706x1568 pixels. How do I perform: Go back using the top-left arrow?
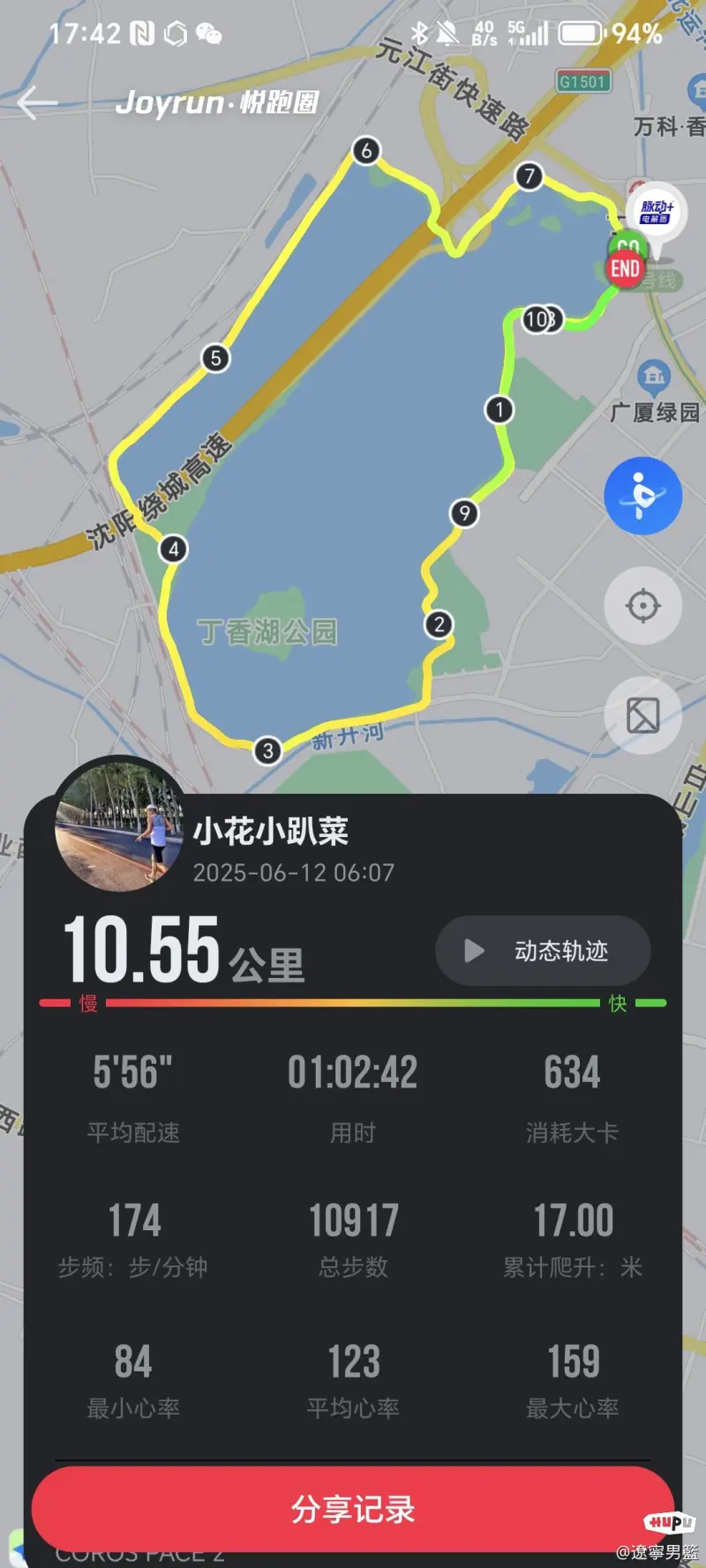(37, 103)
